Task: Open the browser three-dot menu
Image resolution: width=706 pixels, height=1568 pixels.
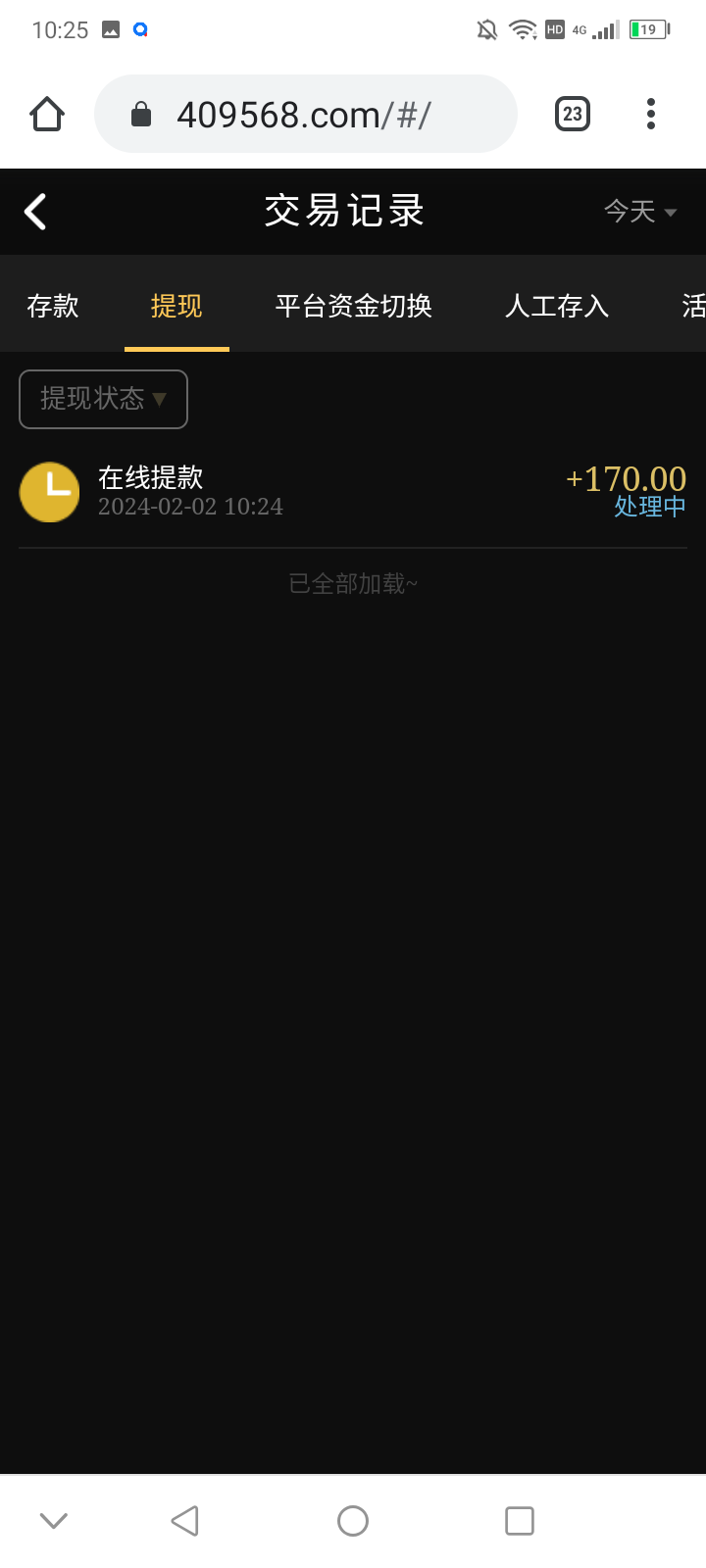Action: (650, 114)
